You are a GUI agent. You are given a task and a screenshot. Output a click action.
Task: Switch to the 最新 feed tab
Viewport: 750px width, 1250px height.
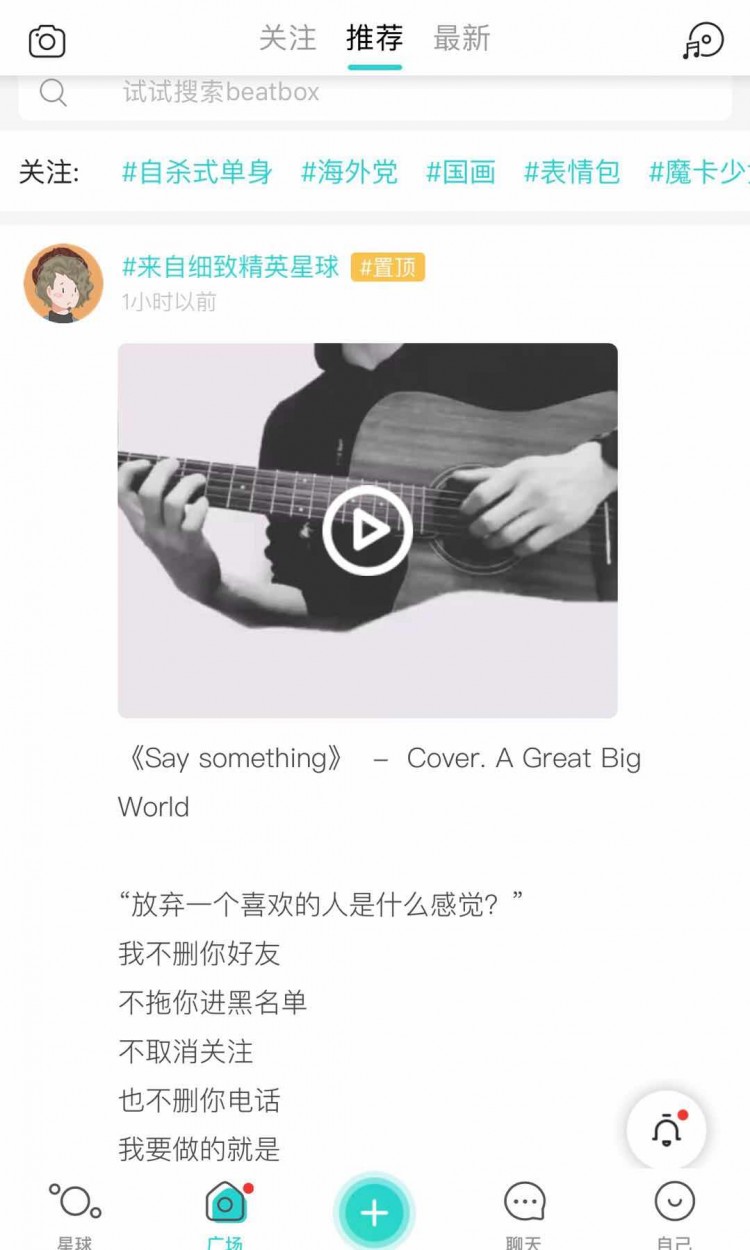460,39
